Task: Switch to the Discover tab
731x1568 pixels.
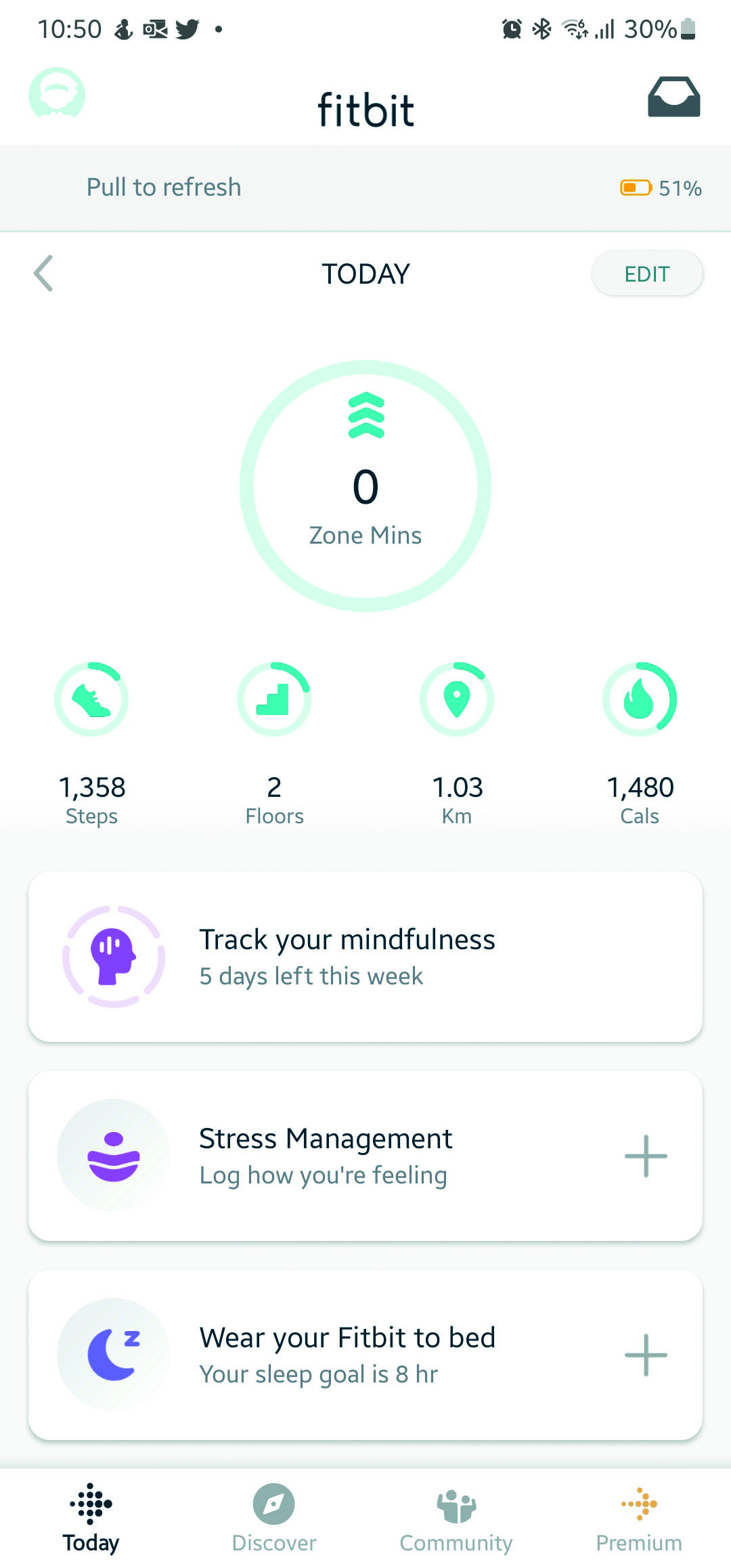Action: (x=274, y=1518)
